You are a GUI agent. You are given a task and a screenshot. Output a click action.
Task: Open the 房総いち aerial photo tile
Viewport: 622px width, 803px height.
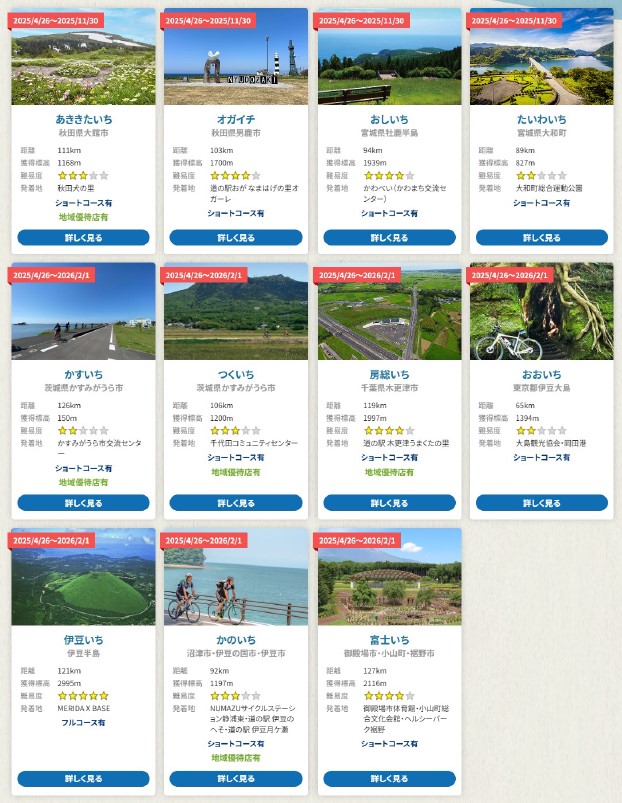tap(389, 320)
